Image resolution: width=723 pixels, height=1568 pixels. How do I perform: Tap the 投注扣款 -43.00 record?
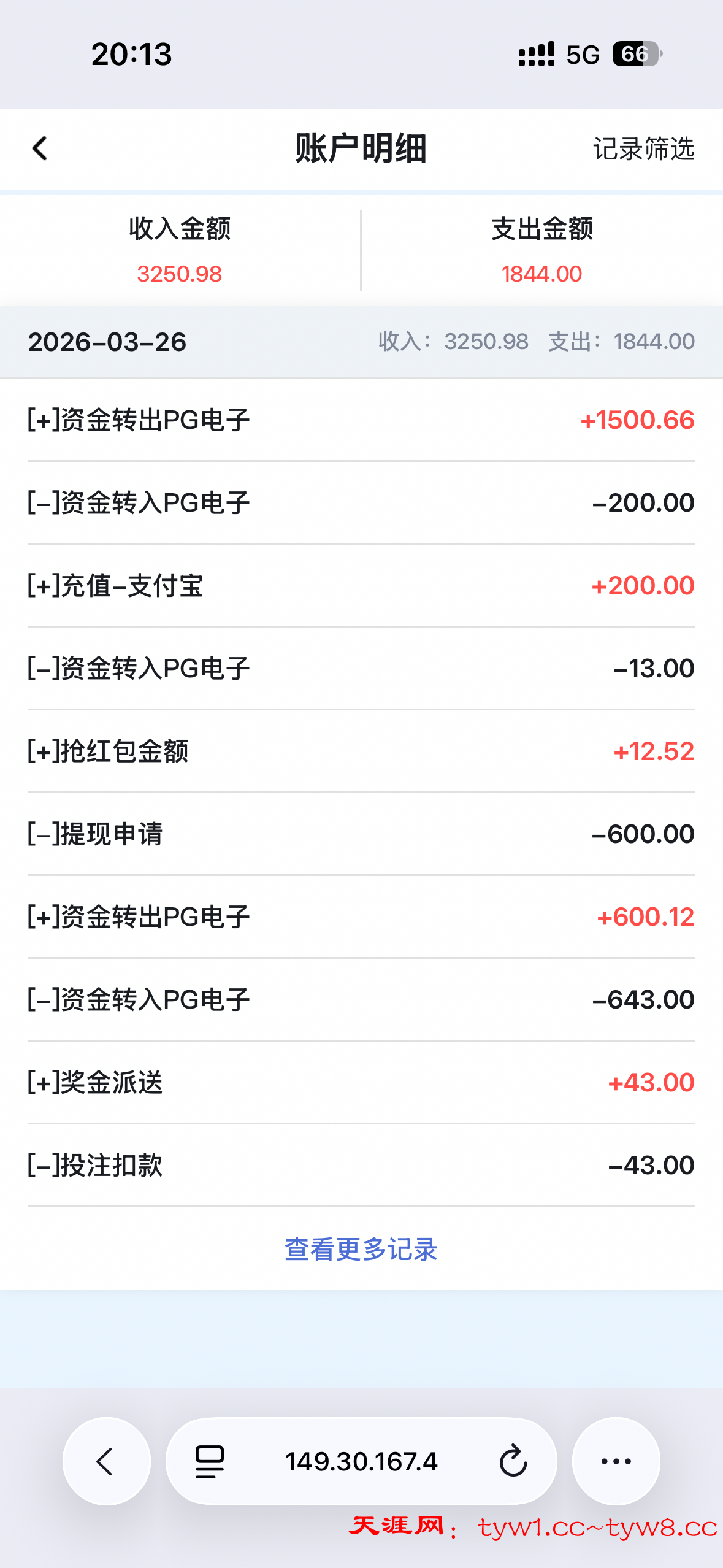361,1164
